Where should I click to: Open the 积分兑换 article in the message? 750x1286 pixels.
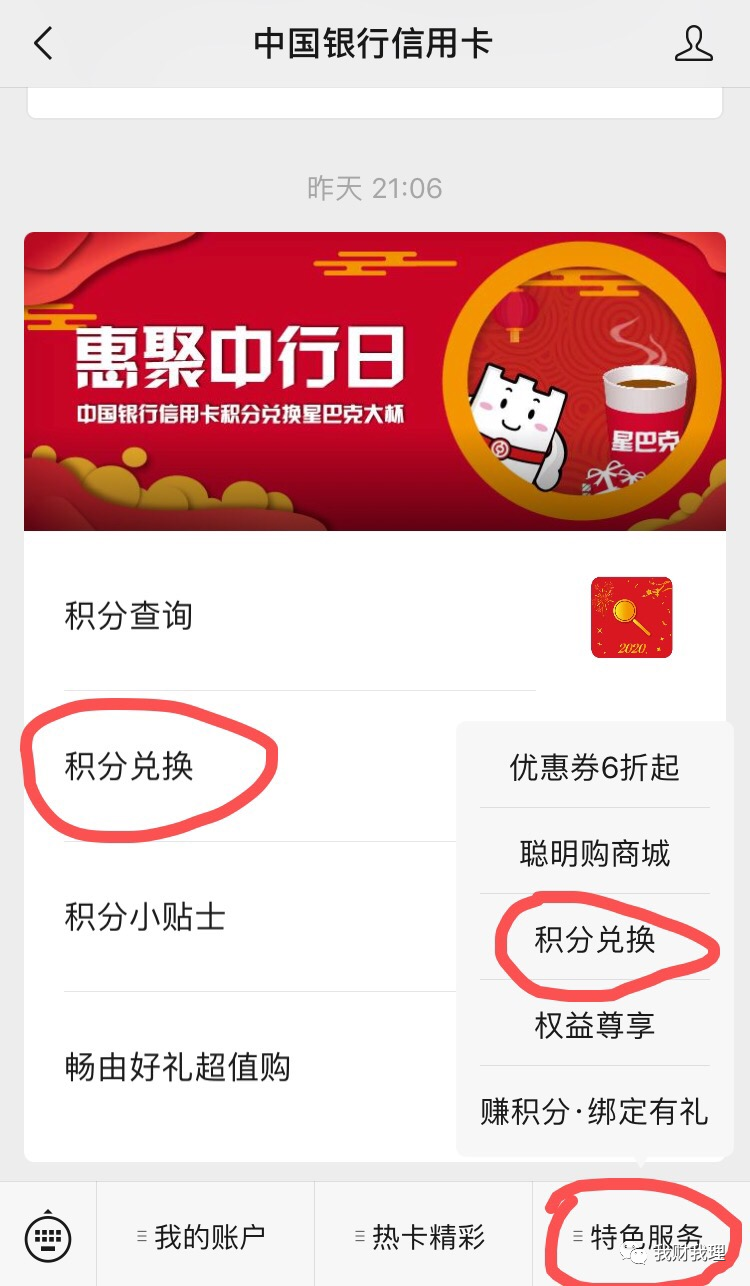[240, 767]
